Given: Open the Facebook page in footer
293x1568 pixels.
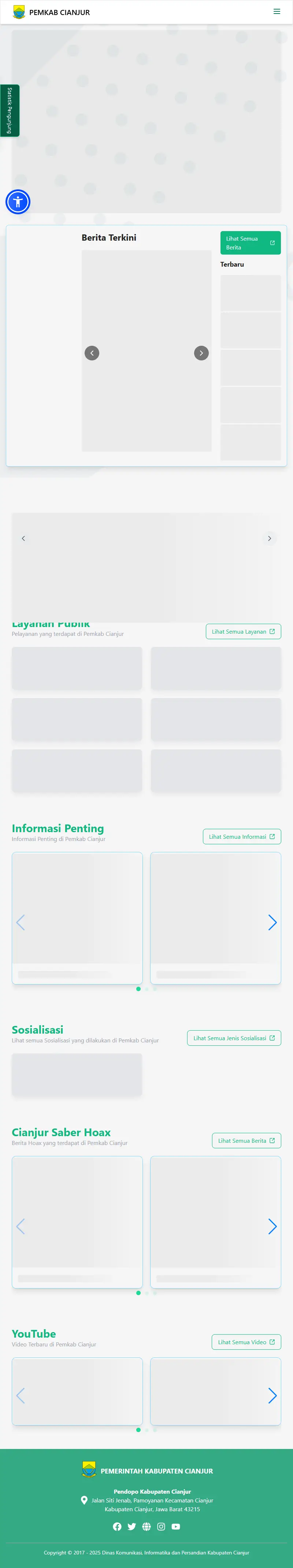Looking at the screenshot, I should [117, 1526].
